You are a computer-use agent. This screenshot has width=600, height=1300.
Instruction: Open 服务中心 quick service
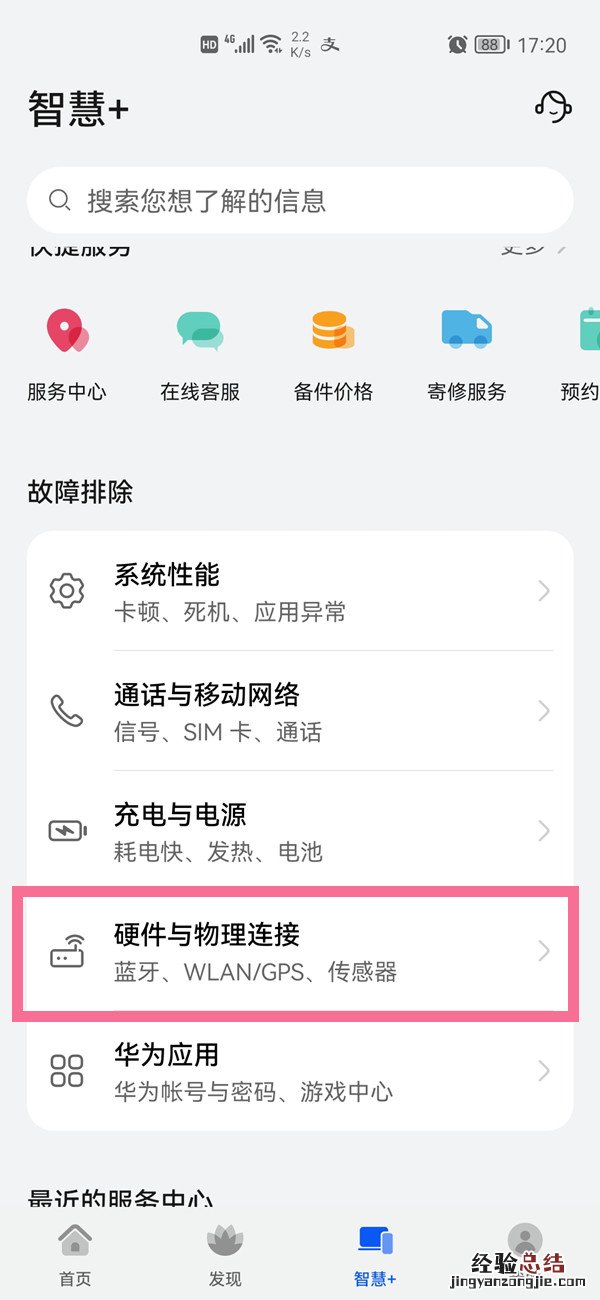pos(67,354)
